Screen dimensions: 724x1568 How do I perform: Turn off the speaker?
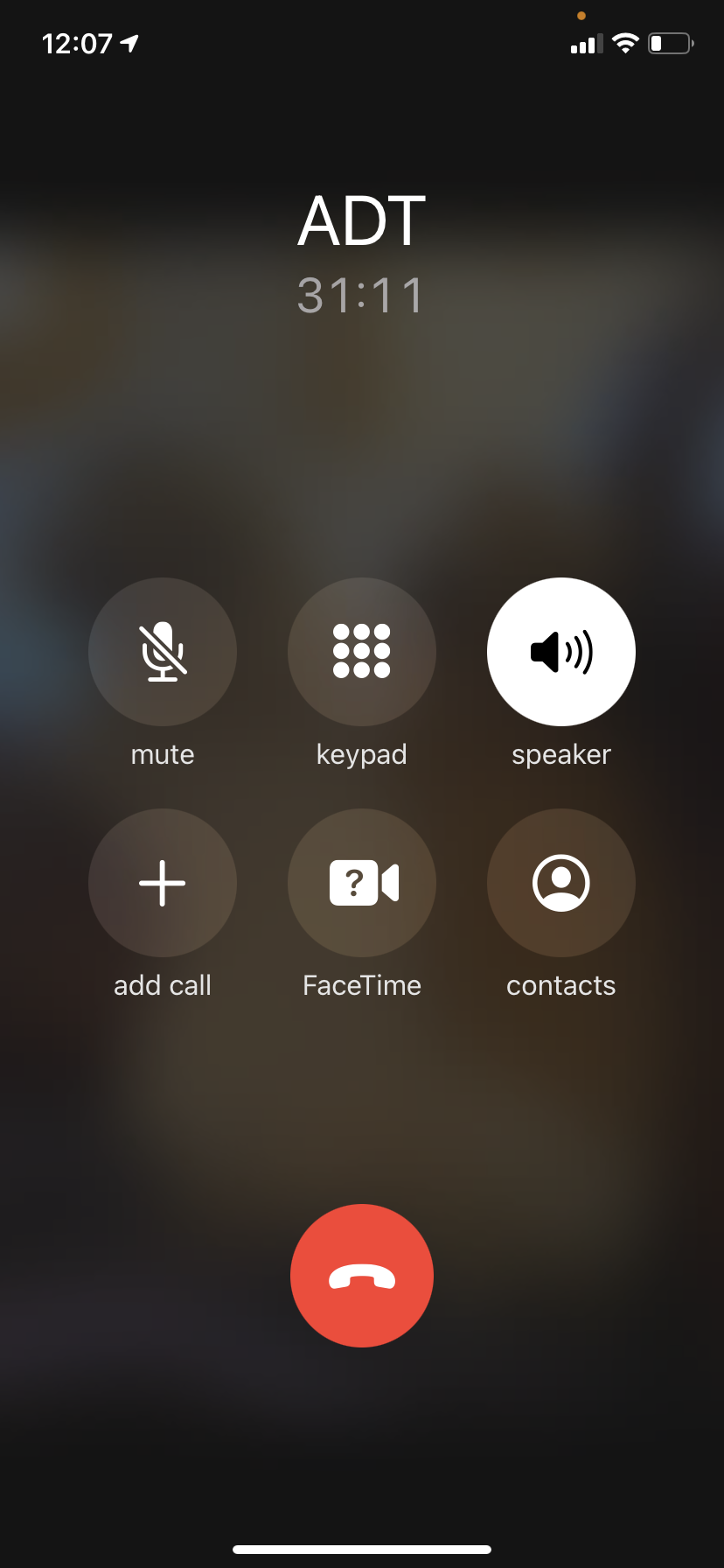coord(561,652)
